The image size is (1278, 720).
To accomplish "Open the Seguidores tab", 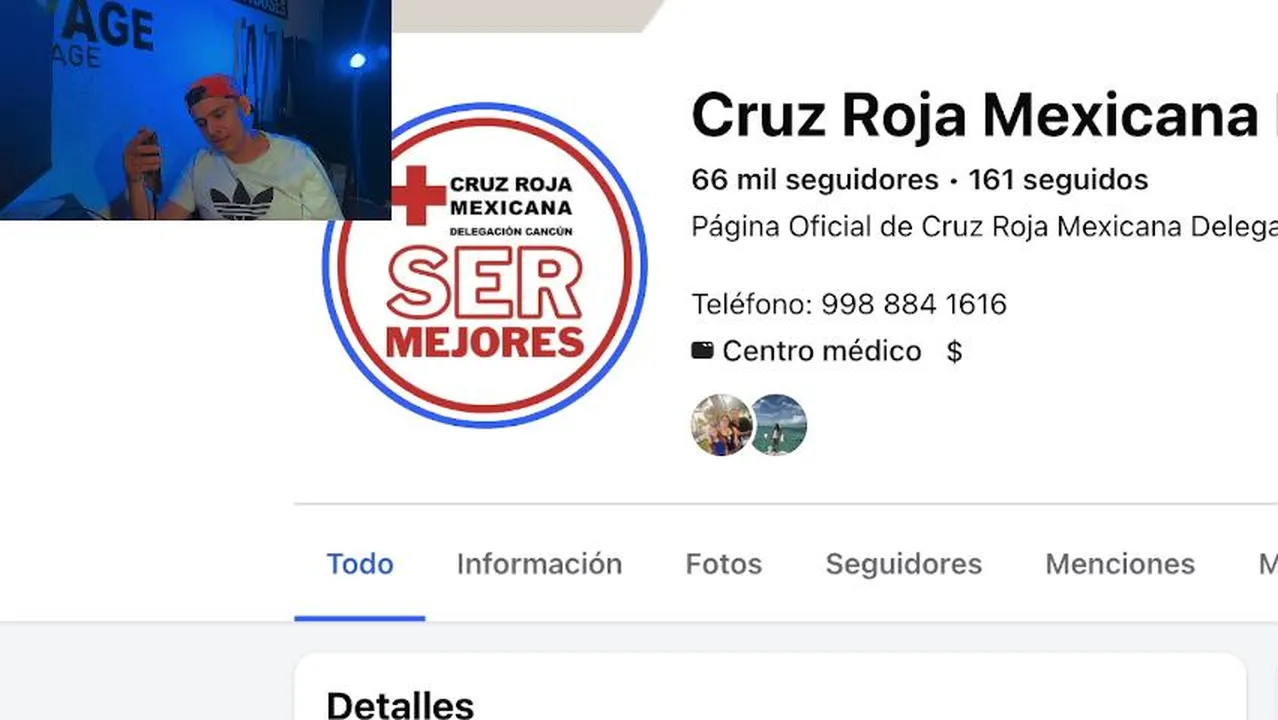I will click(903, 564).
